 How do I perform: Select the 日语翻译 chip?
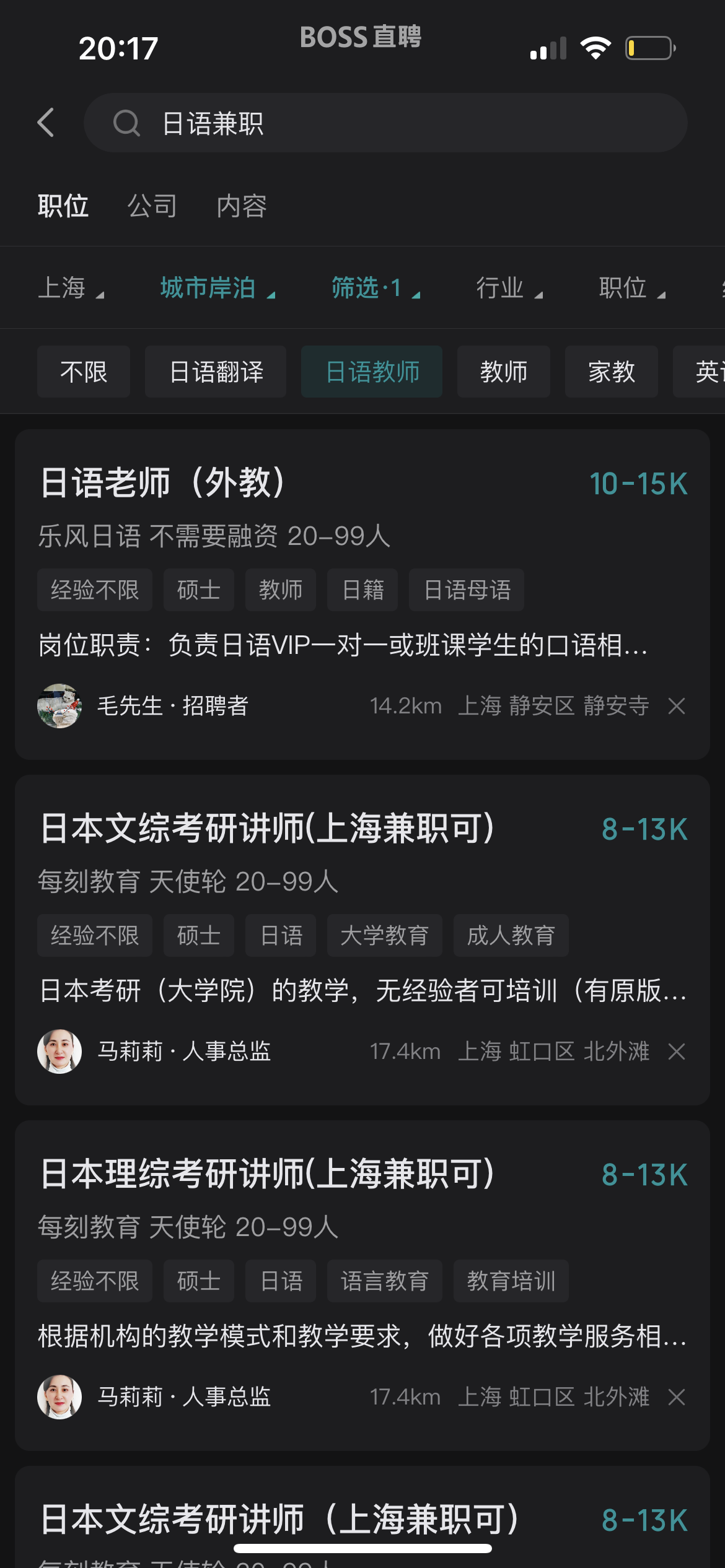[x=216, y=372]
